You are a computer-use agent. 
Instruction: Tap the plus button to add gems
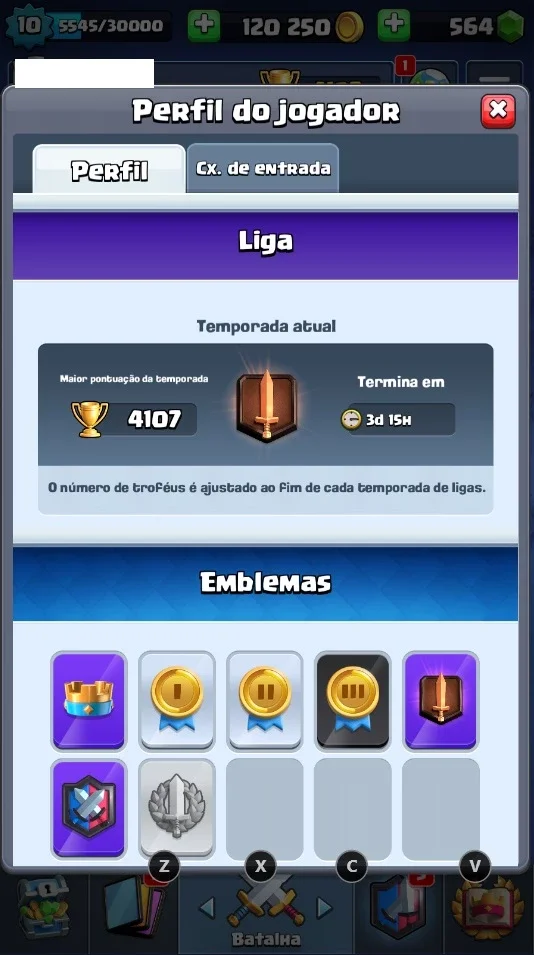coord(394,26)
